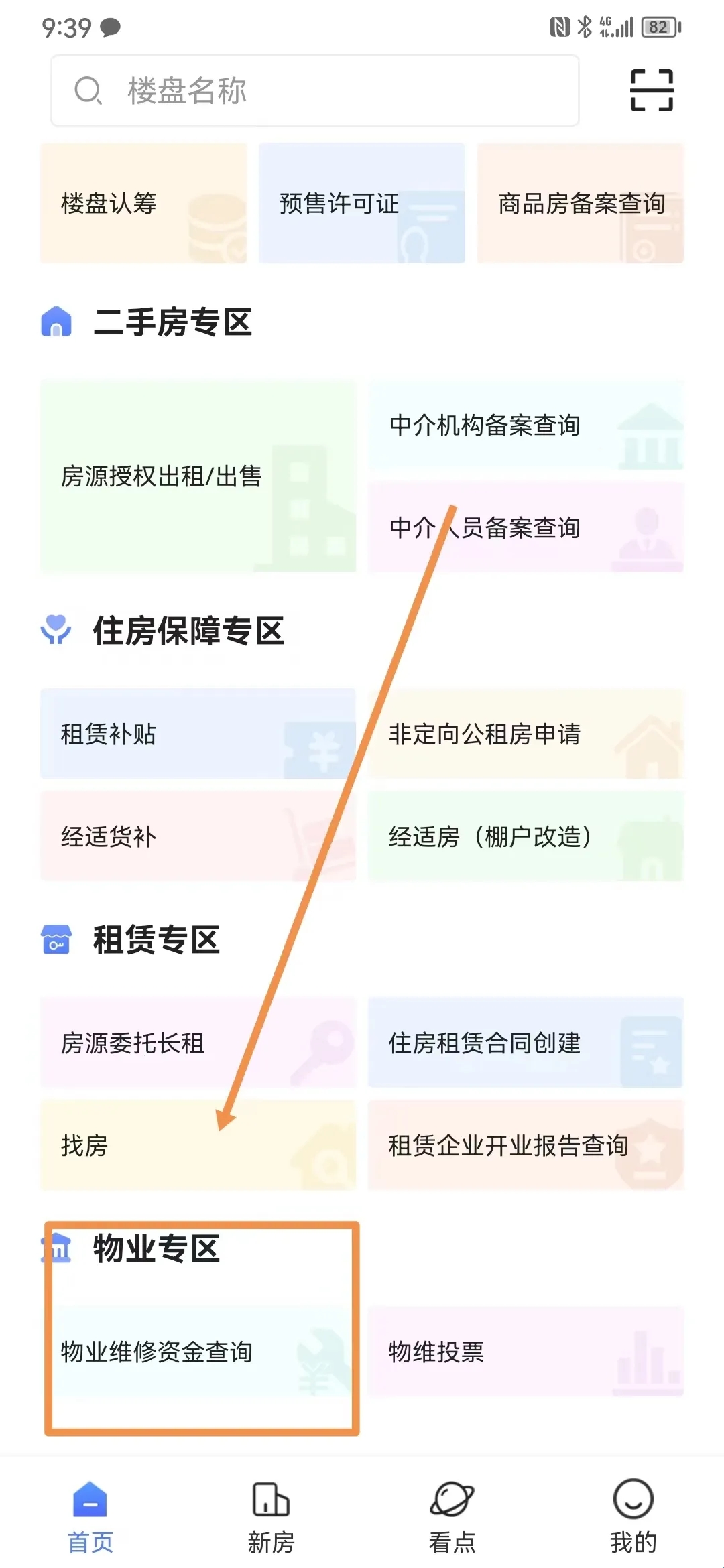Viewport: 724px width, 1568px height.
Task: Open 找房 card
Action: [198, 1145]
